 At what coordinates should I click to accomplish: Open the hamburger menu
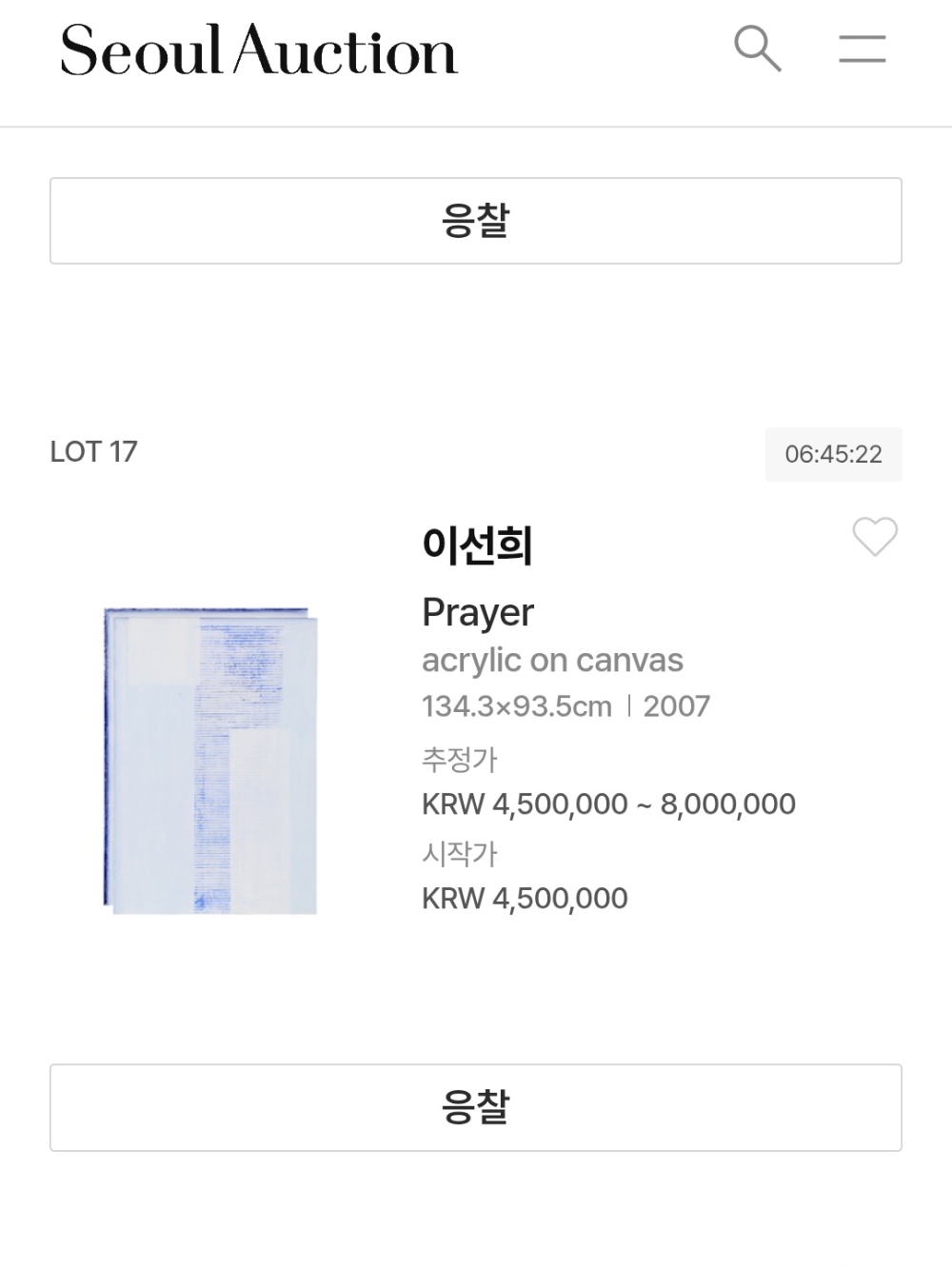click(863, 49)
